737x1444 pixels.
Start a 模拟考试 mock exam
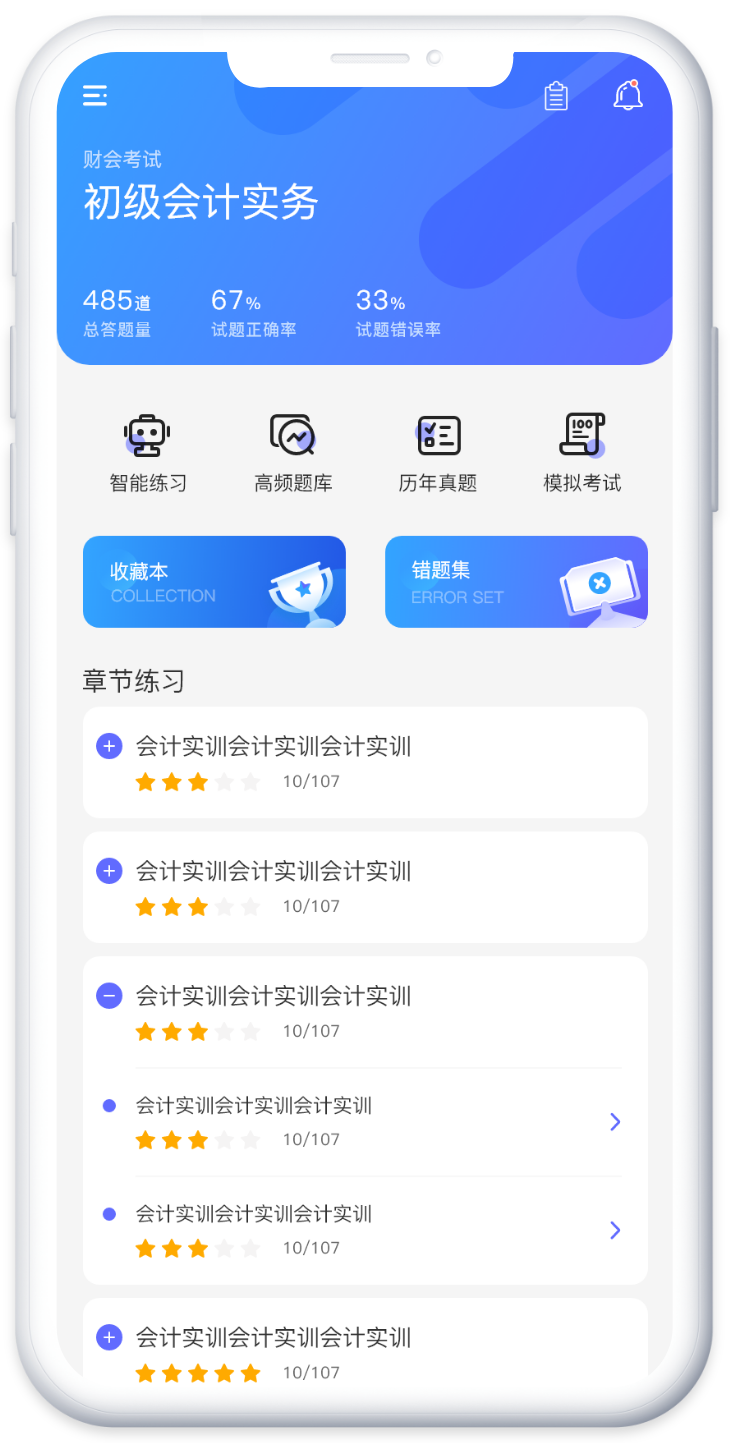click(582, 453)
